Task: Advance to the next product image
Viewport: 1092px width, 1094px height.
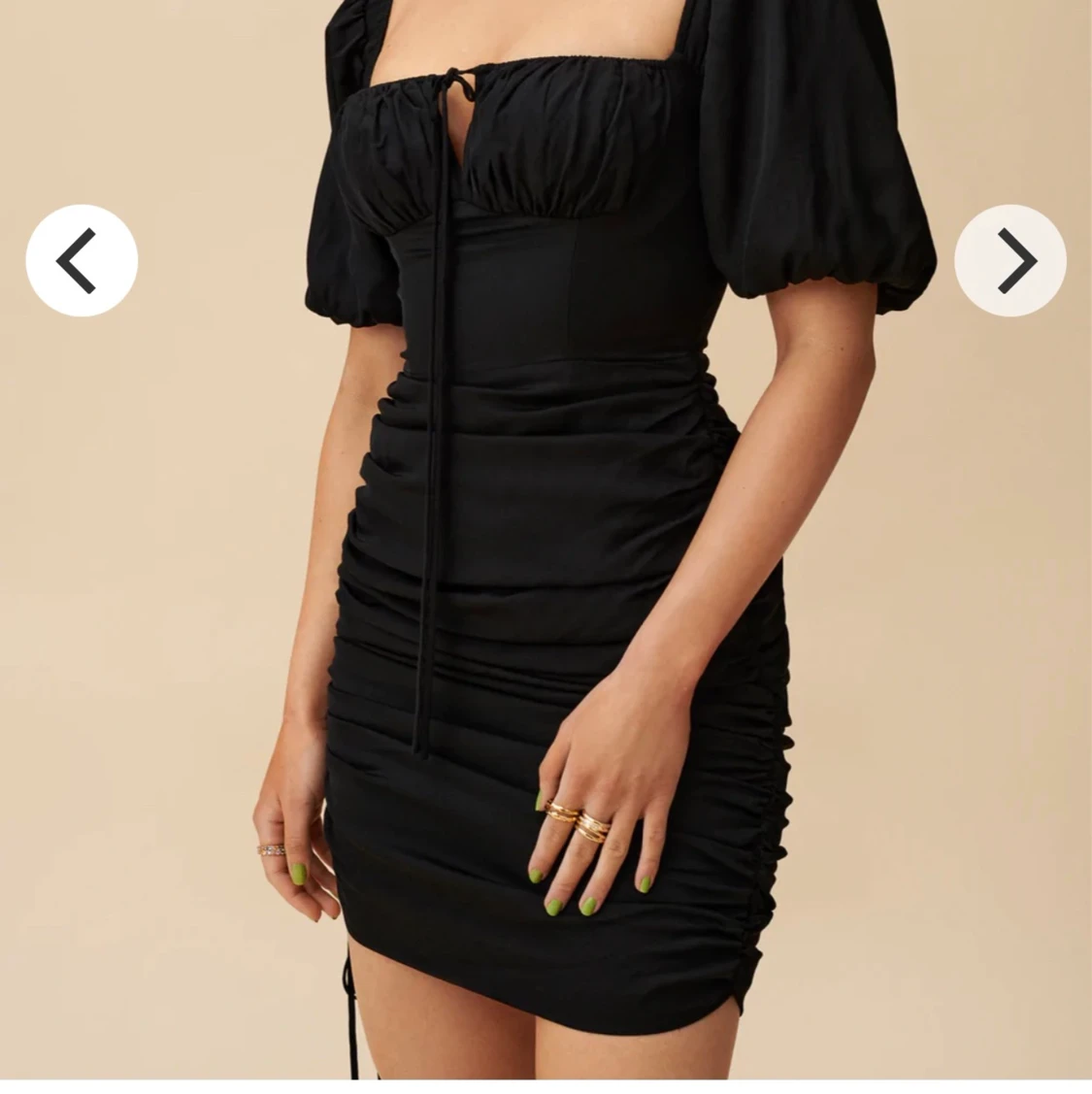Action: [1010, 260]
